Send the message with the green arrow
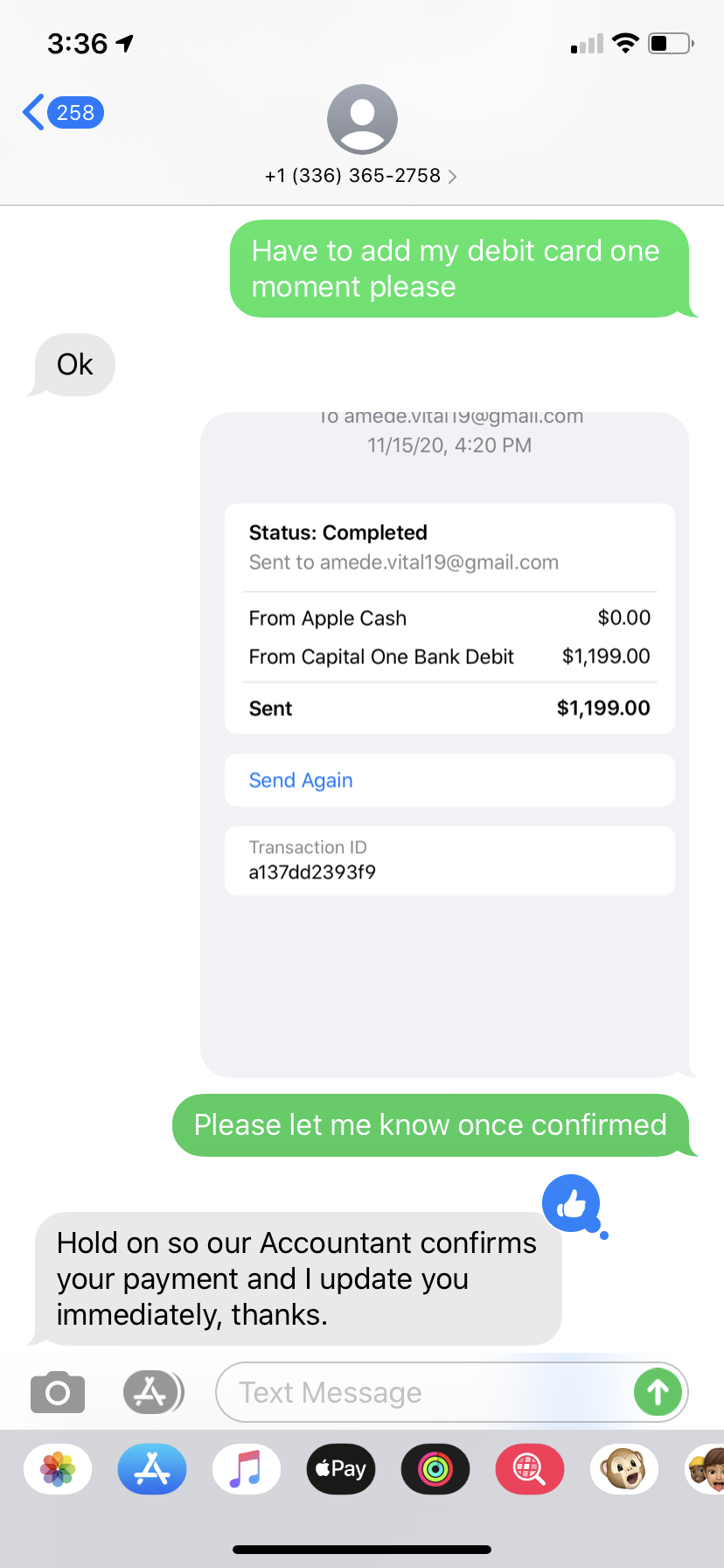 coord(658,1392)
